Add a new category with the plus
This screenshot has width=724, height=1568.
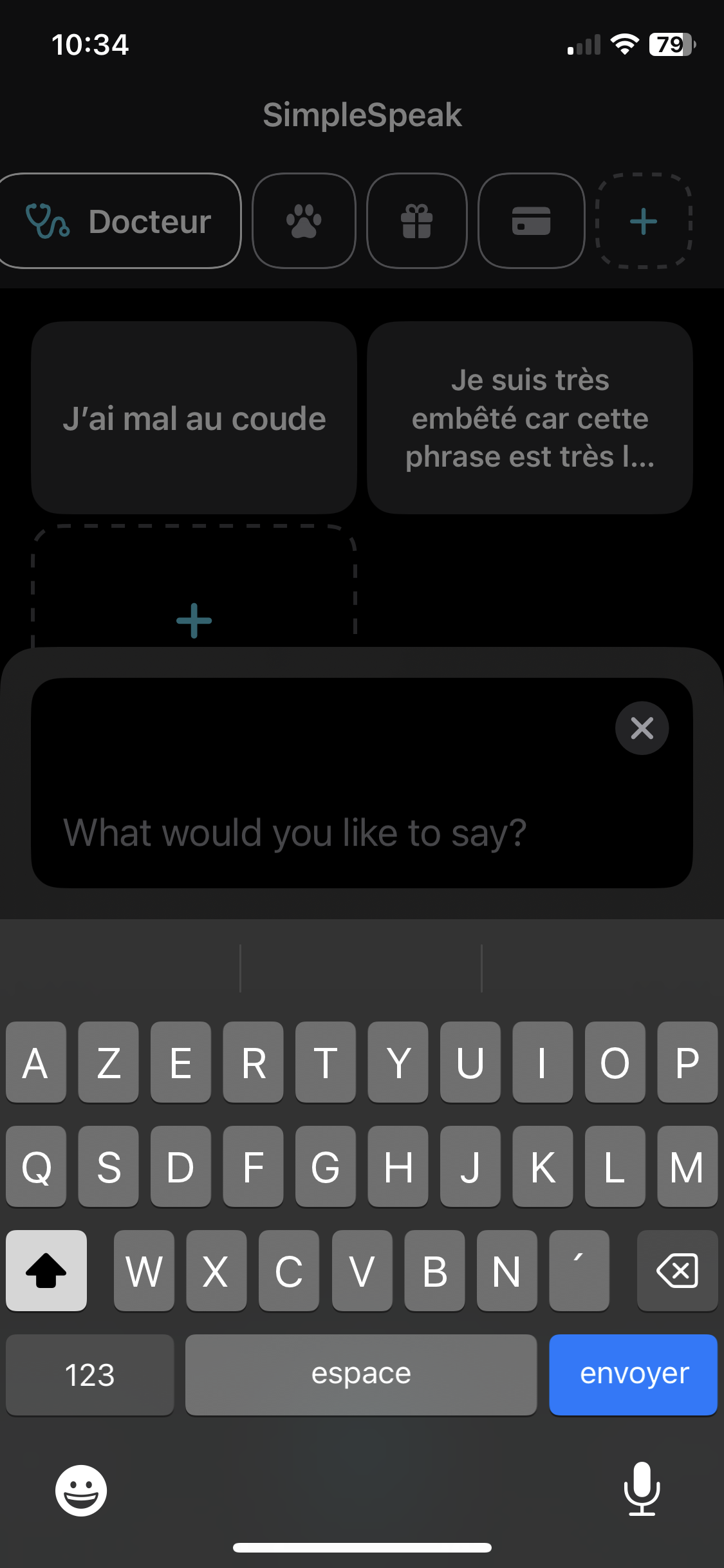click(644, 221)
